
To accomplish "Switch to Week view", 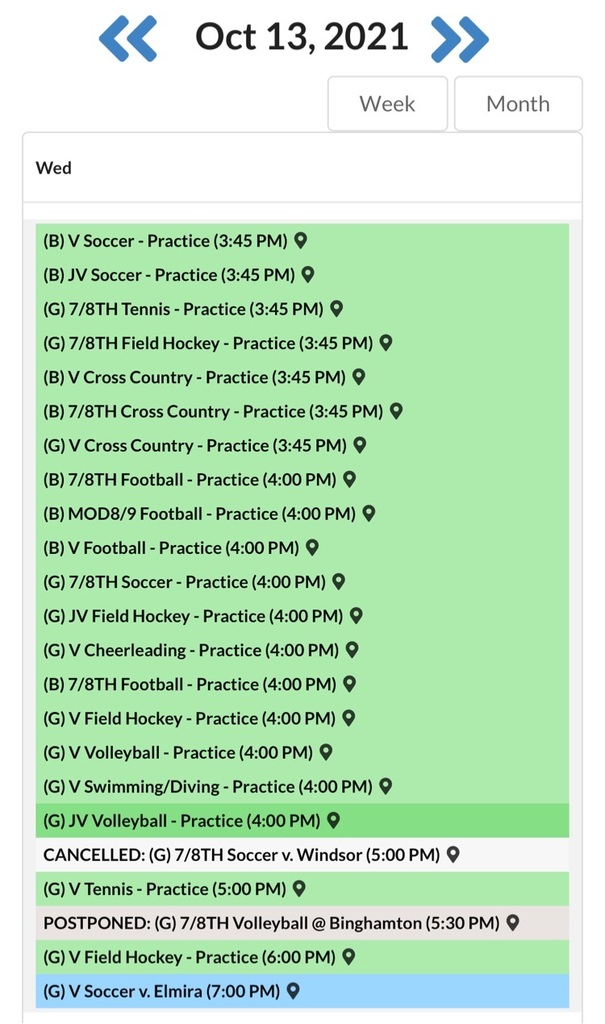I will [387, 104].
